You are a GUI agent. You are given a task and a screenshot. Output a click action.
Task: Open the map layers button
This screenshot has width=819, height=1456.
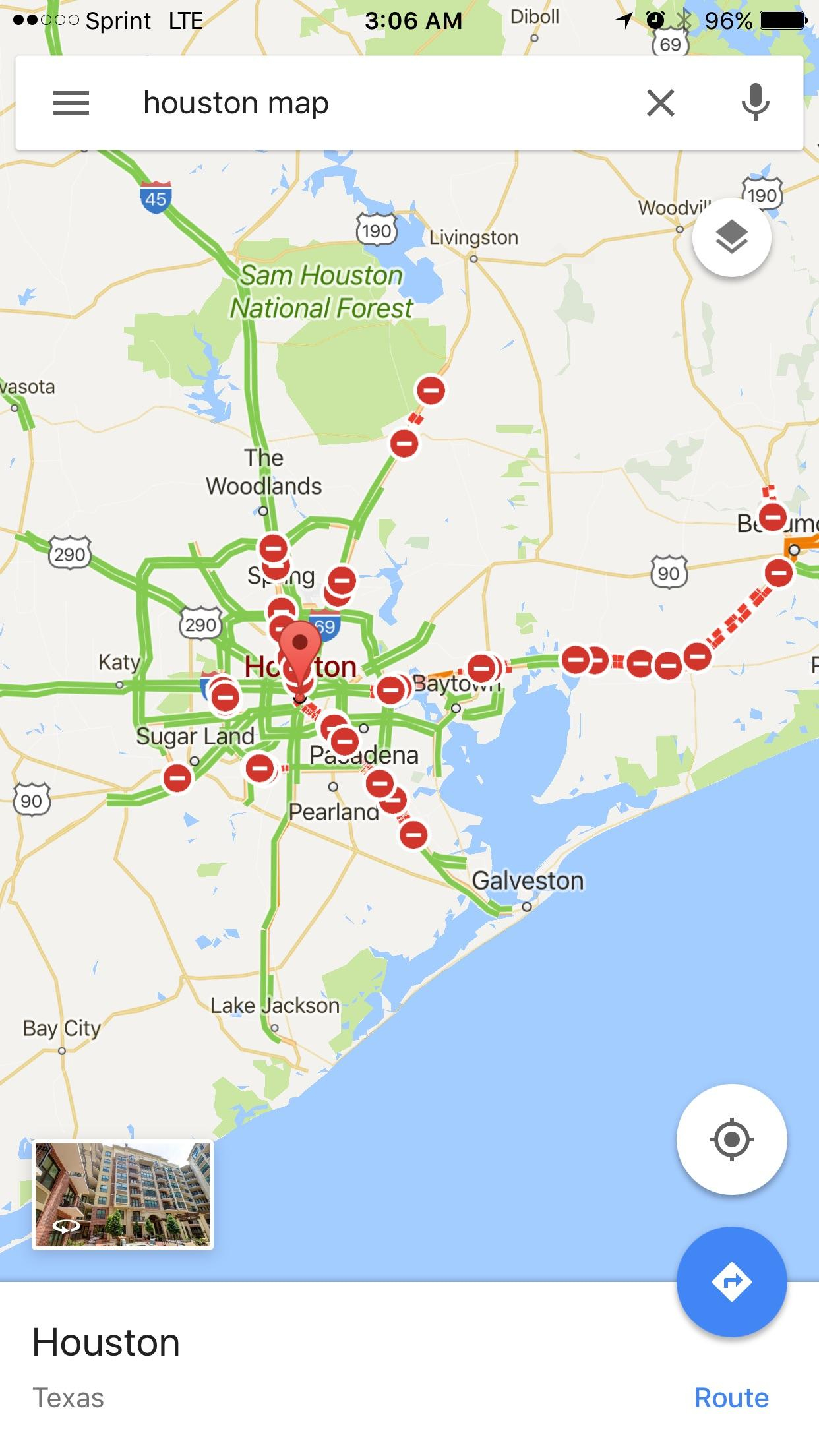[x=731, y=238]
